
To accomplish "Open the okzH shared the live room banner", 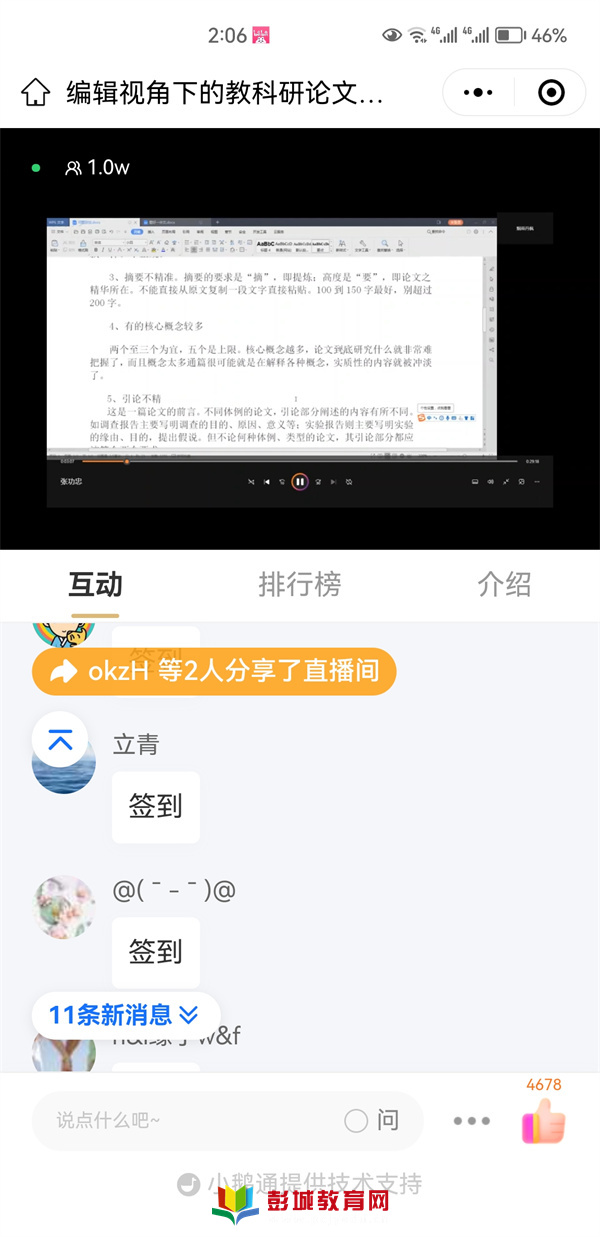I will 214,671.
